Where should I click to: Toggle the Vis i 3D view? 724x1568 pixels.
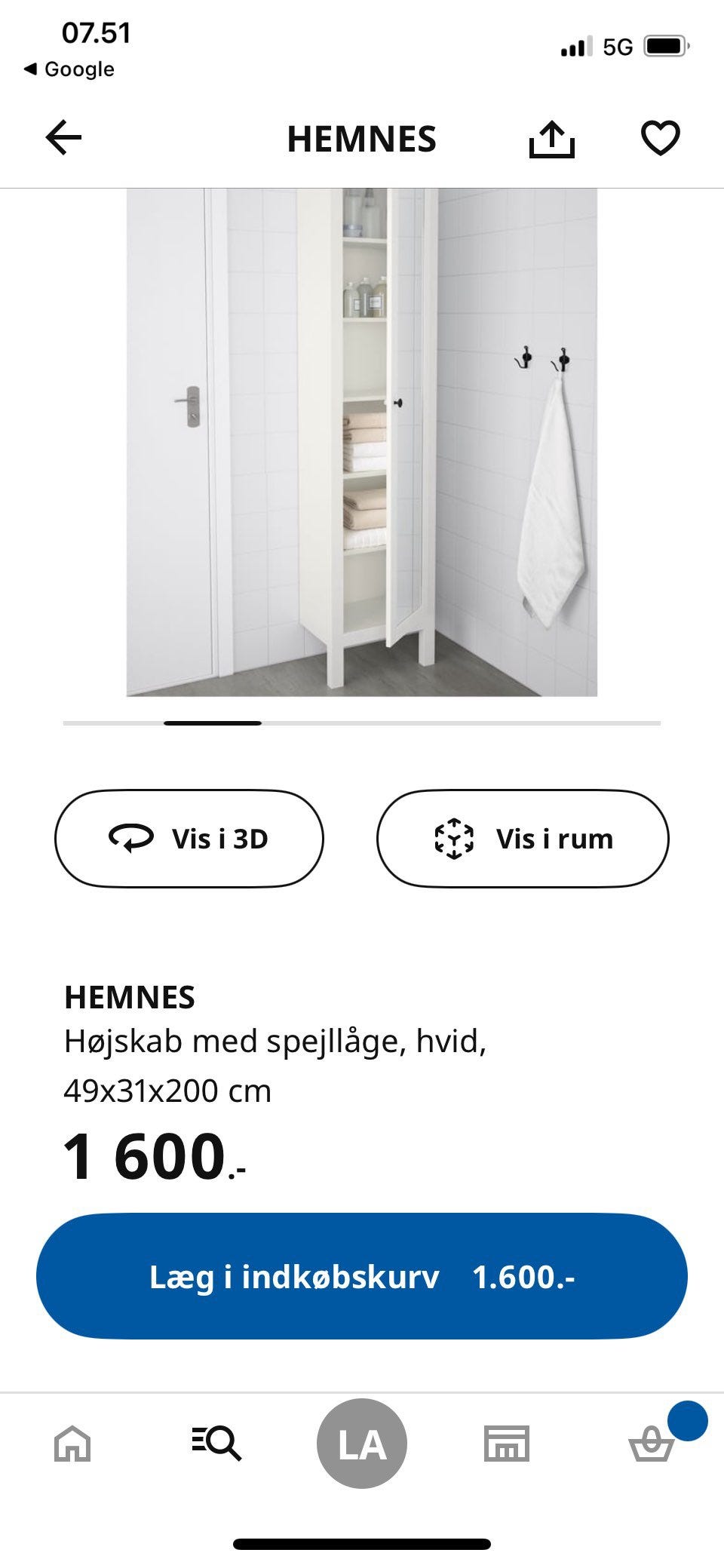[189, 837]
